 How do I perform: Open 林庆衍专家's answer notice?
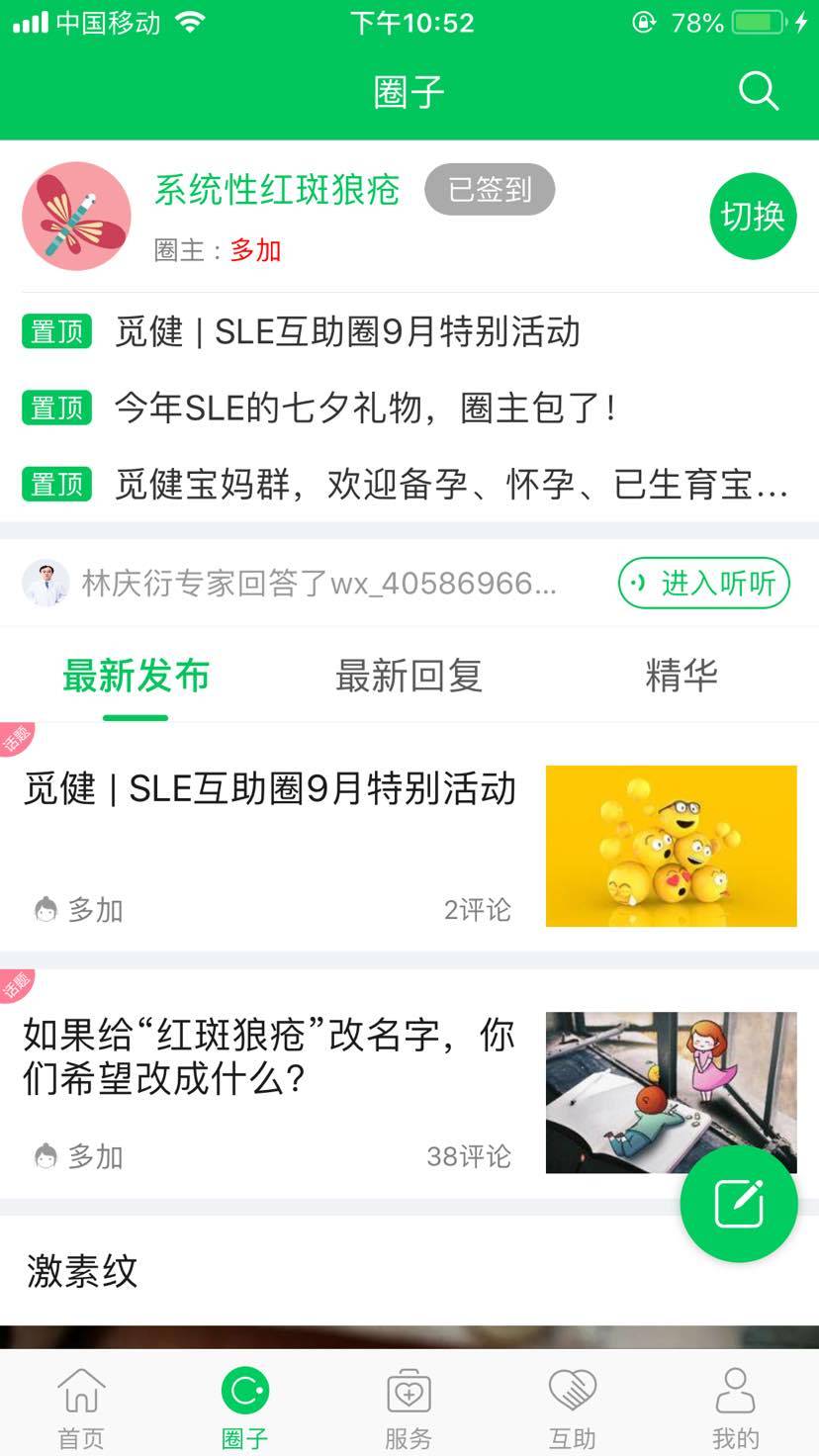(x=317, y=584)
